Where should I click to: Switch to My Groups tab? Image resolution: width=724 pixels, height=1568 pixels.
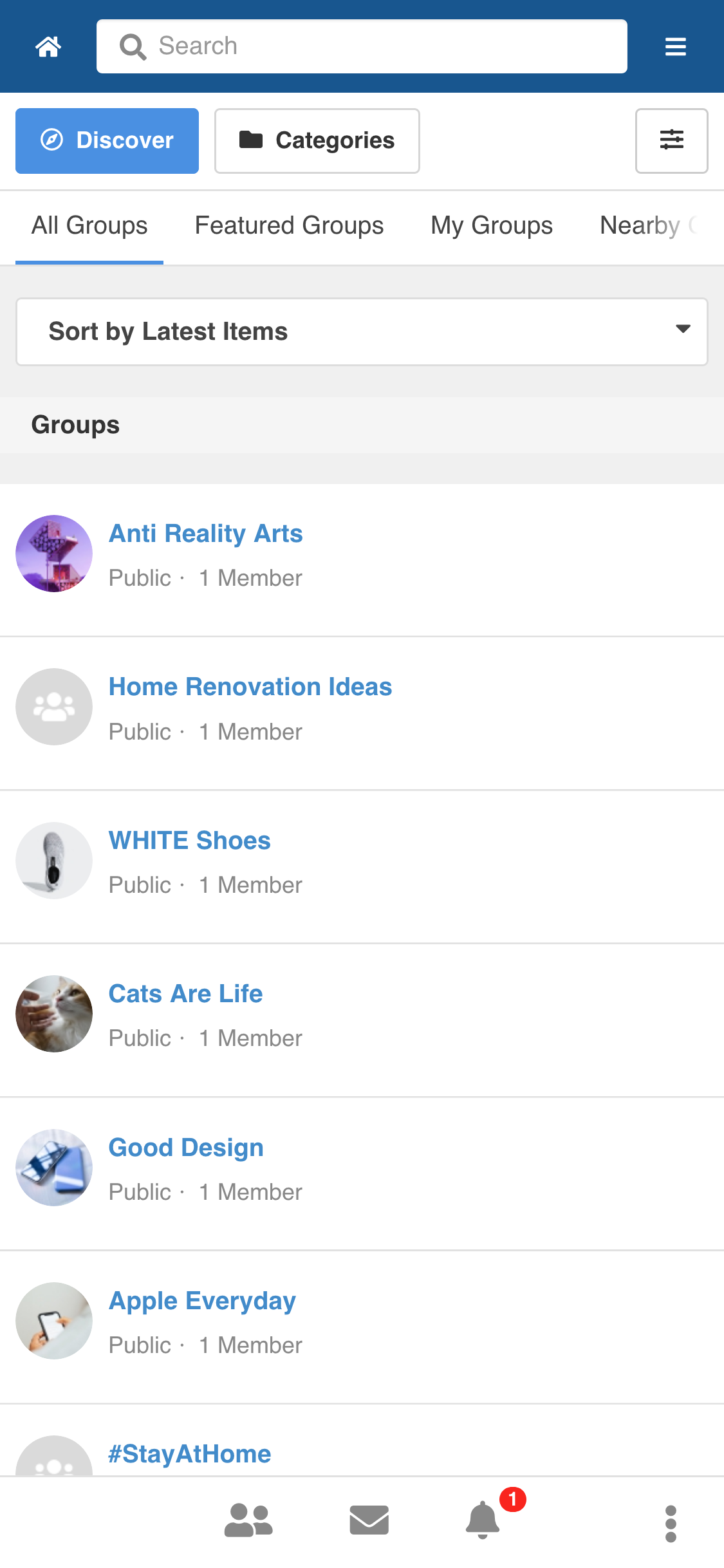492,226
